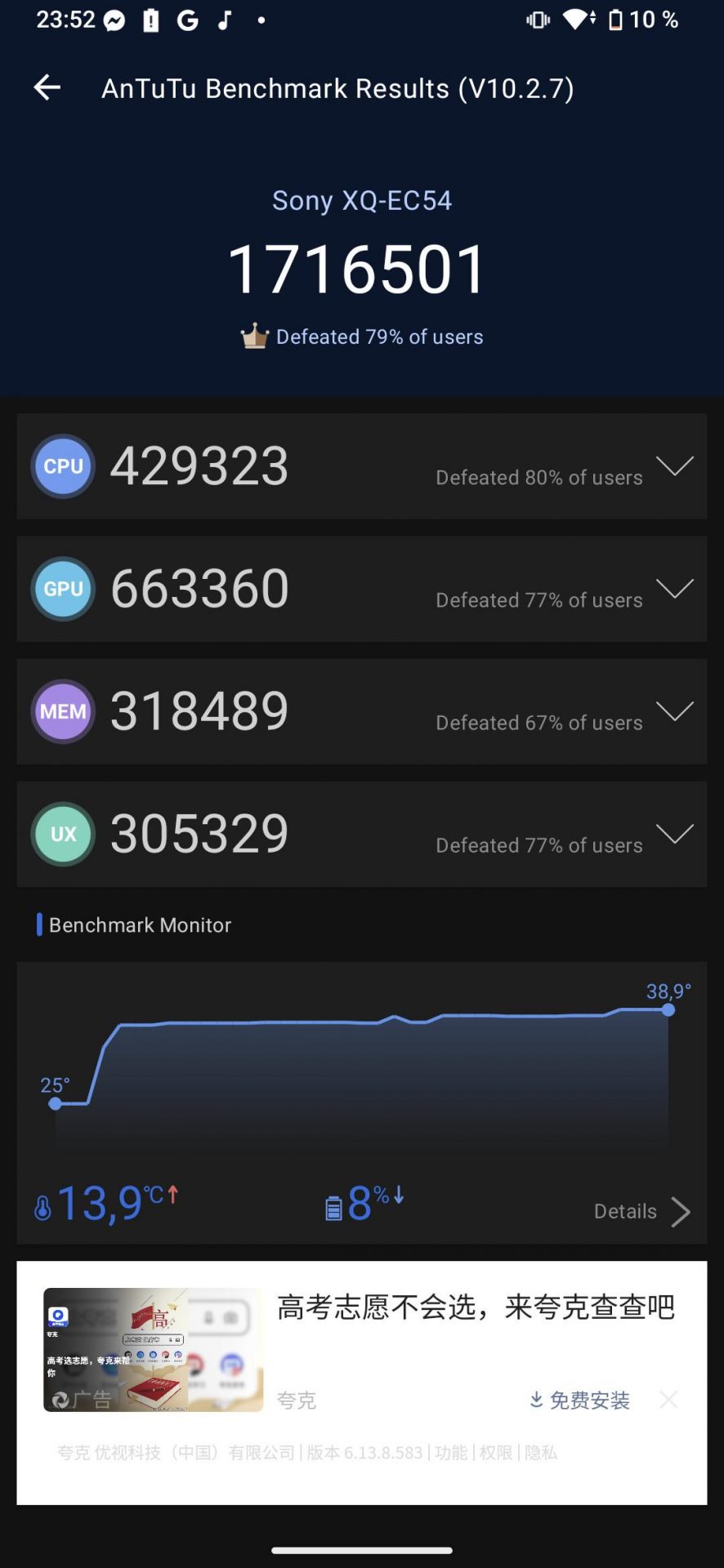Dismiss the Quark ad banner
The width and height of the screenshot is (724, 1568).
pyautogui.click(x=668, y=1400)
